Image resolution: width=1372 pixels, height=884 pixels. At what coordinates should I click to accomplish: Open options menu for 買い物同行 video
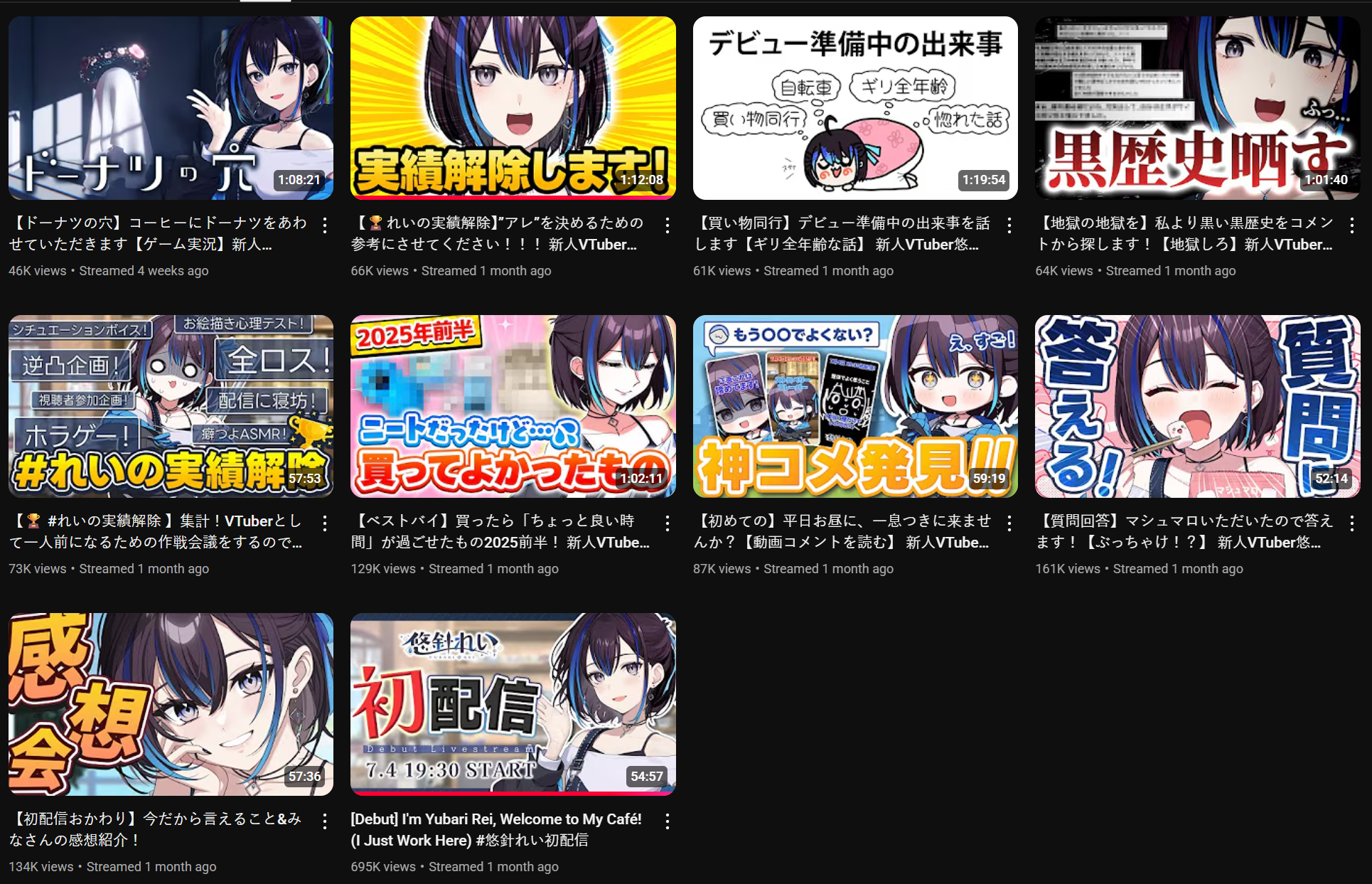(1009, 225)
